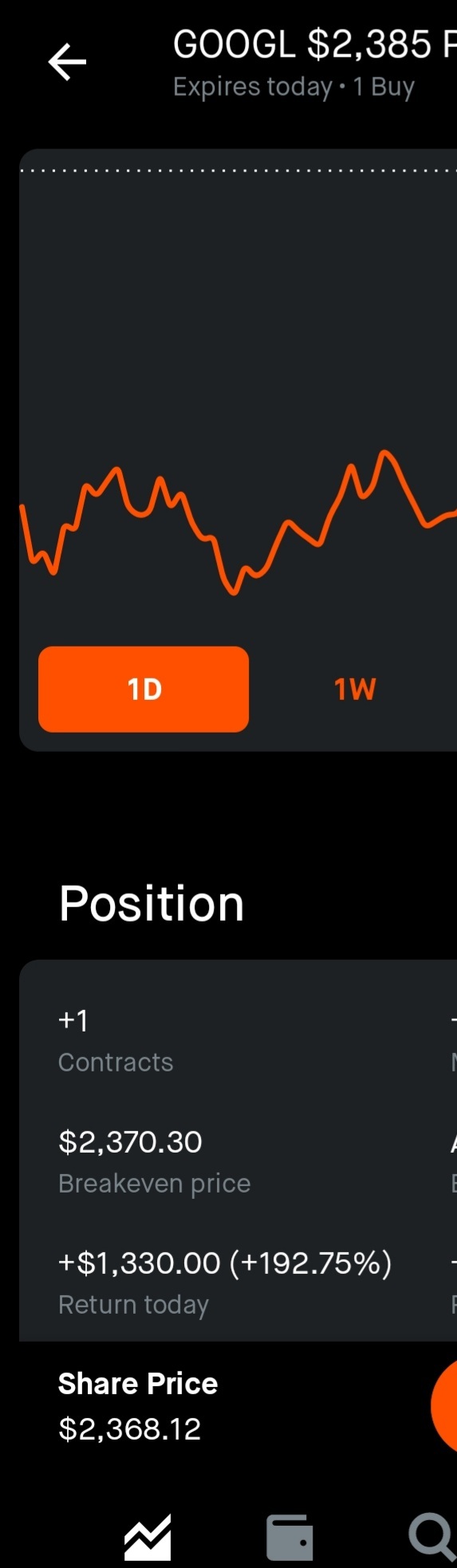The image size is (457, 1568).
Task: Open the search tab
Action: coord(432,1535)
